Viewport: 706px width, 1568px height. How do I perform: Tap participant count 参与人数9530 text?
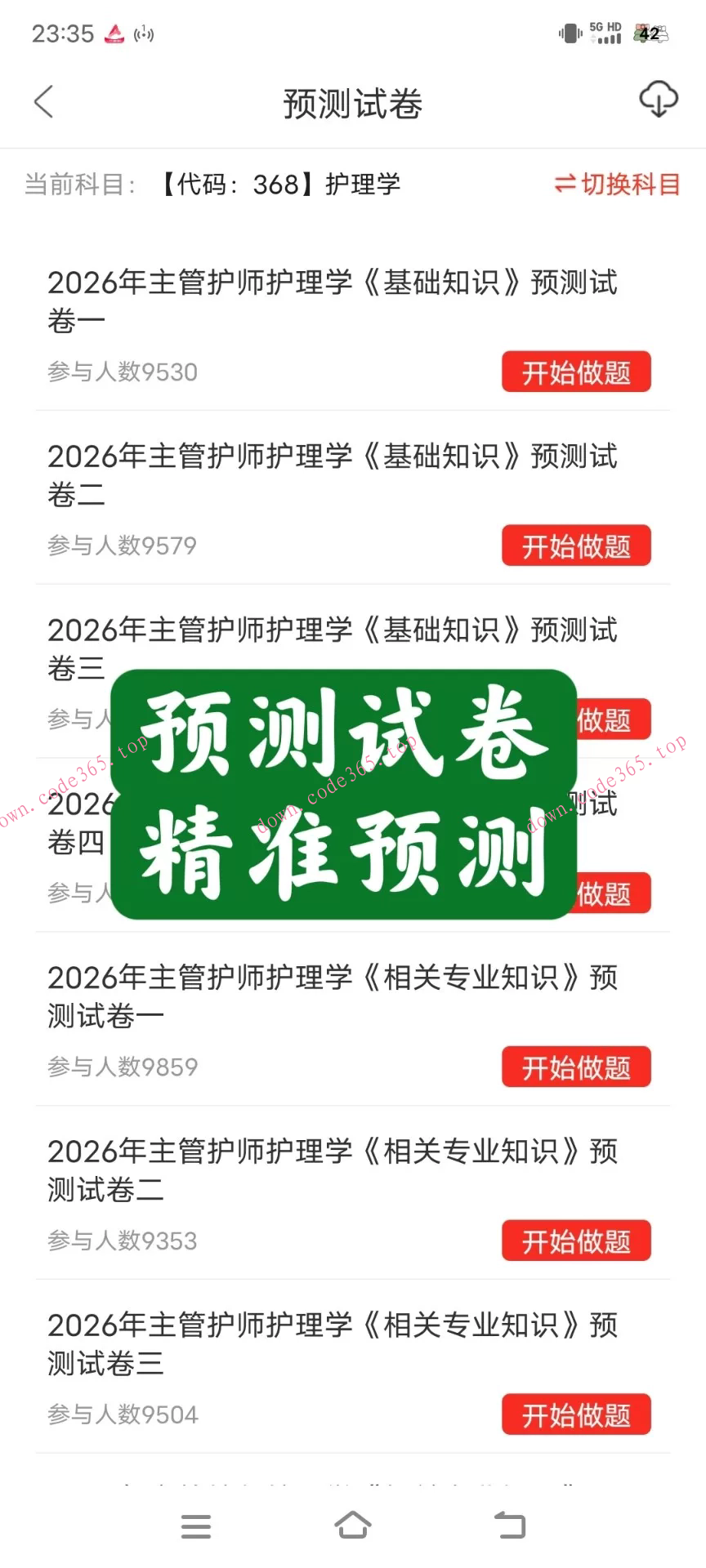pyautogui.click(x=121, y=372)
